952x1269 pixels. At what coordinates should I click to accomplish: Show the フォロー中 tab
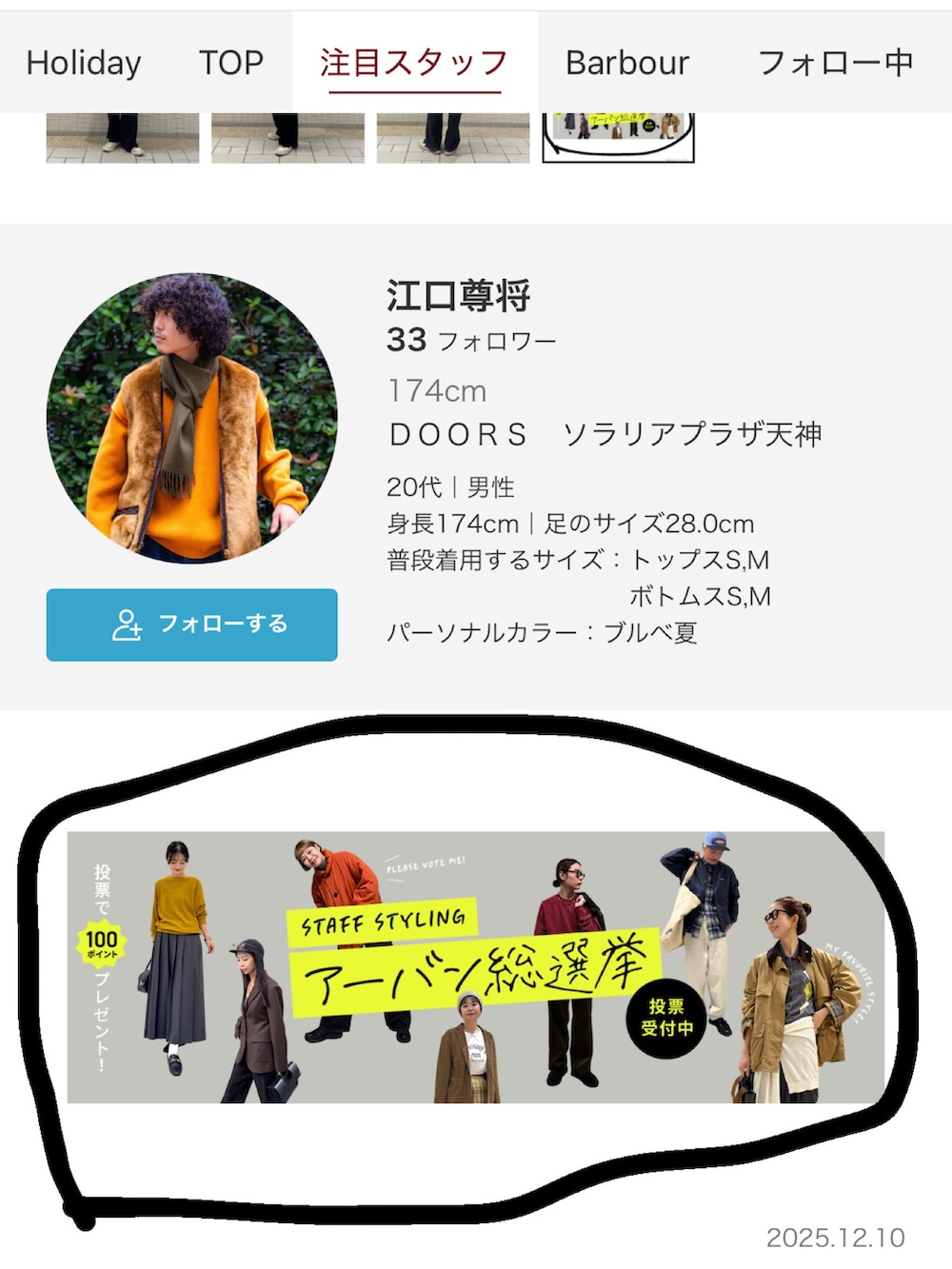835,63
